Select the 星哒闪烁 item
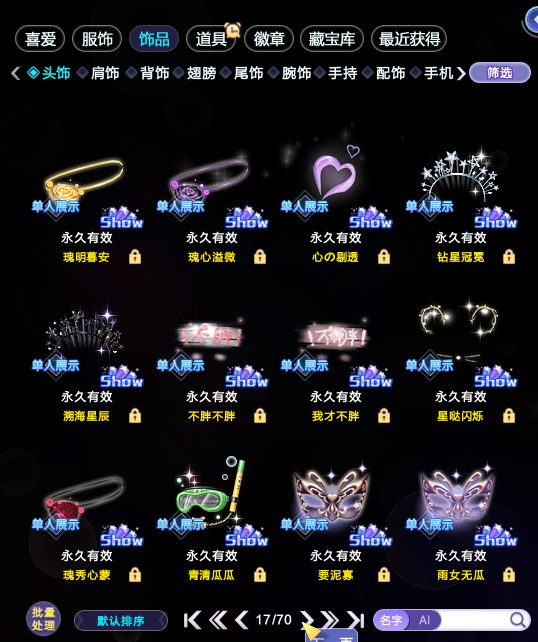The height and width of the screenshot is (642, 538). [460, 366]
